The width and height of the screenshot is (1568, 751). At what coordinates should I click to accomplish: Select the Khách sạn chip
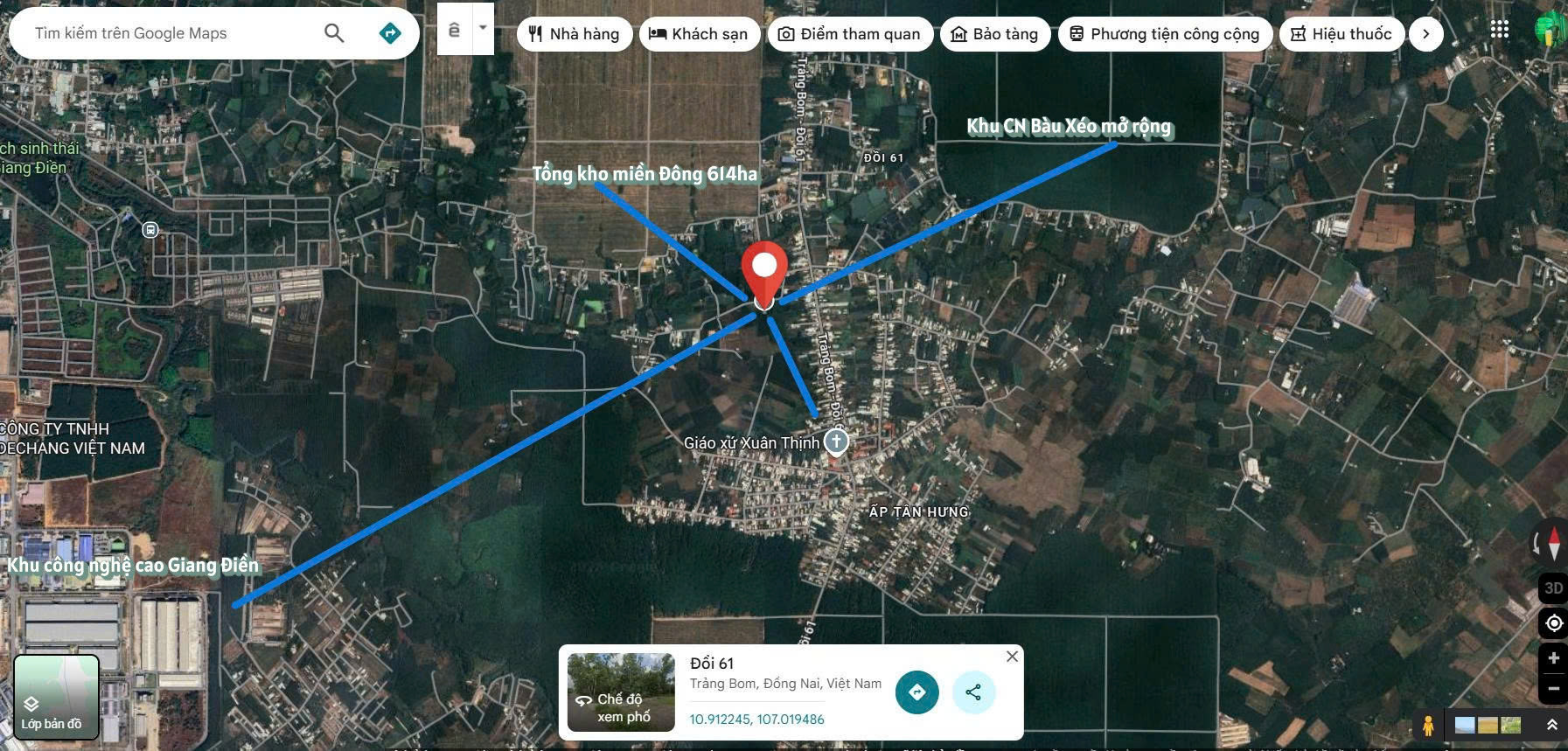tap(699, 34)
